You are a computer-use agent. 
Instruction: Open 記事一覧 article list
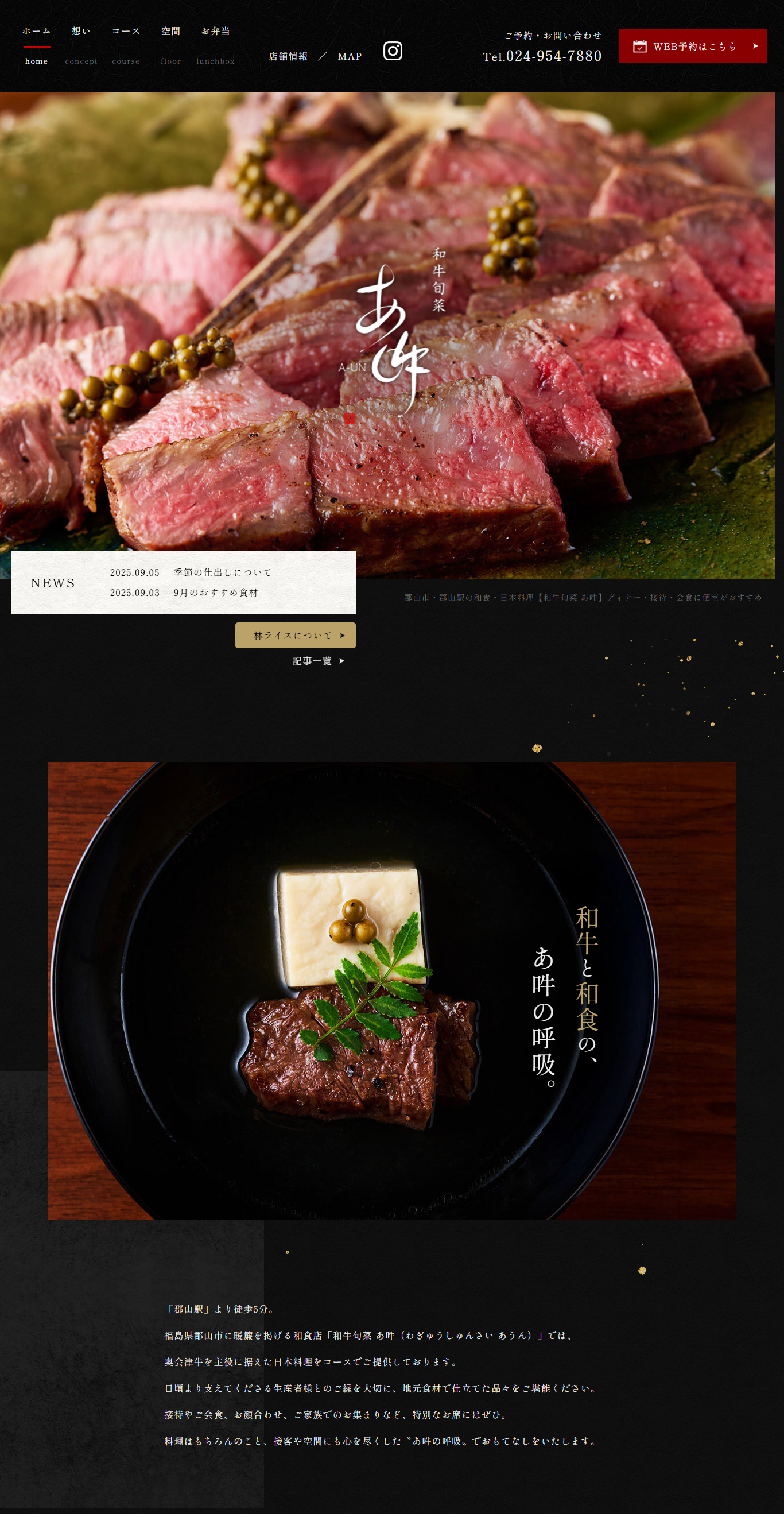(319, 661)
